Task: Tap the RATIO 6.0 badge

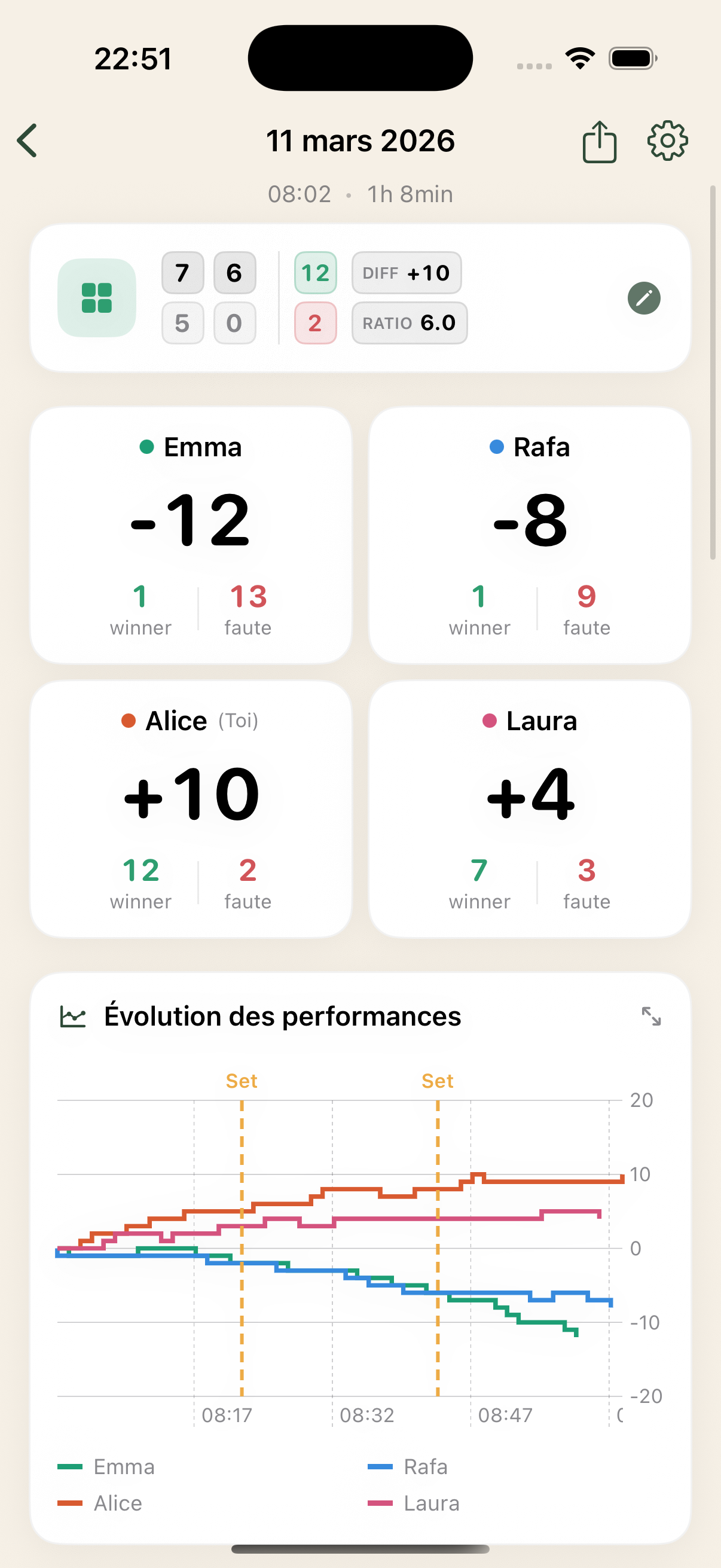Action: (410, 323)
